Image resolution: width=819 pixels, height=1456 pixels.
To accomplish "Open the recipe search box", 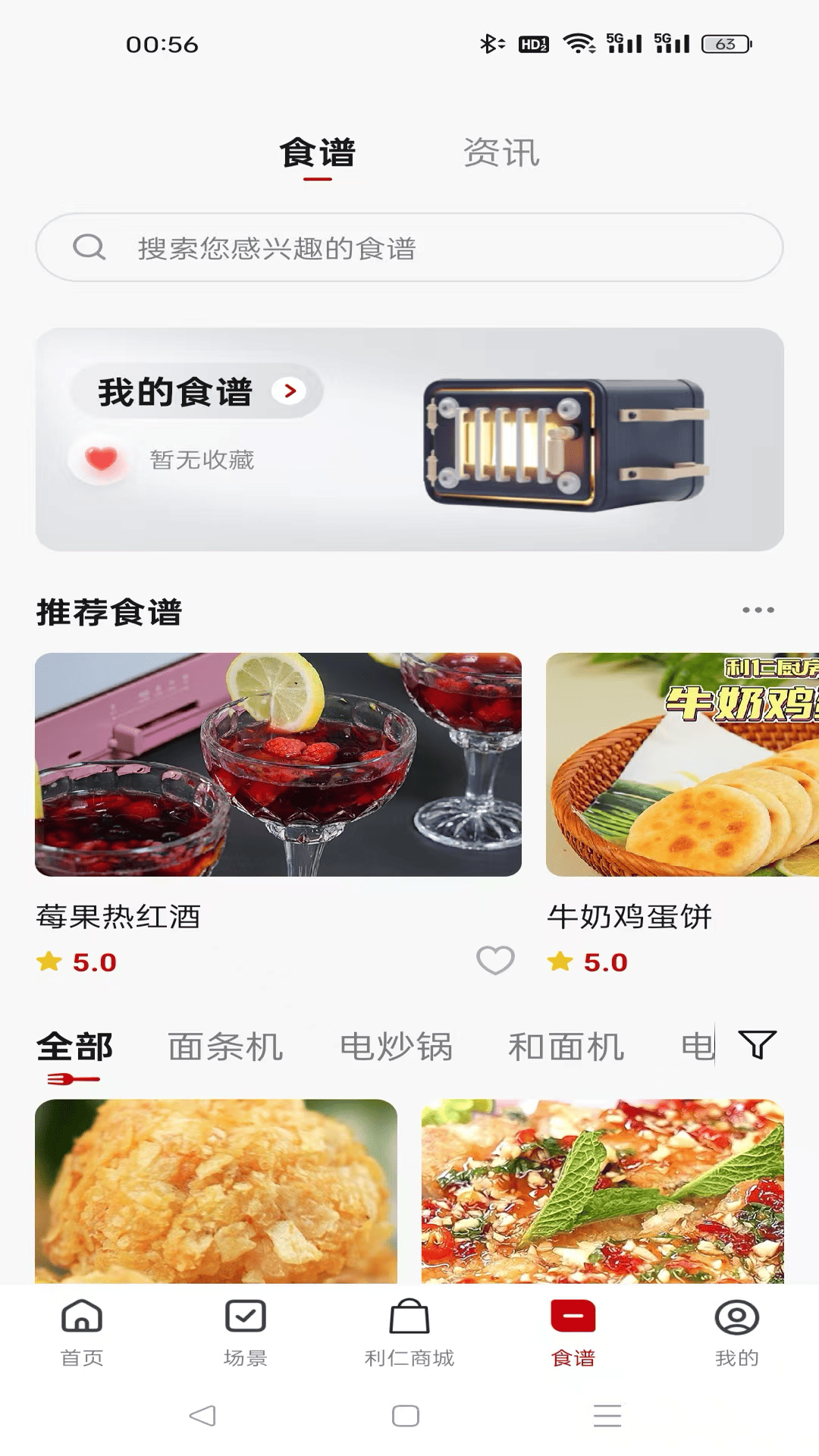I will click(x=409, y=248).
